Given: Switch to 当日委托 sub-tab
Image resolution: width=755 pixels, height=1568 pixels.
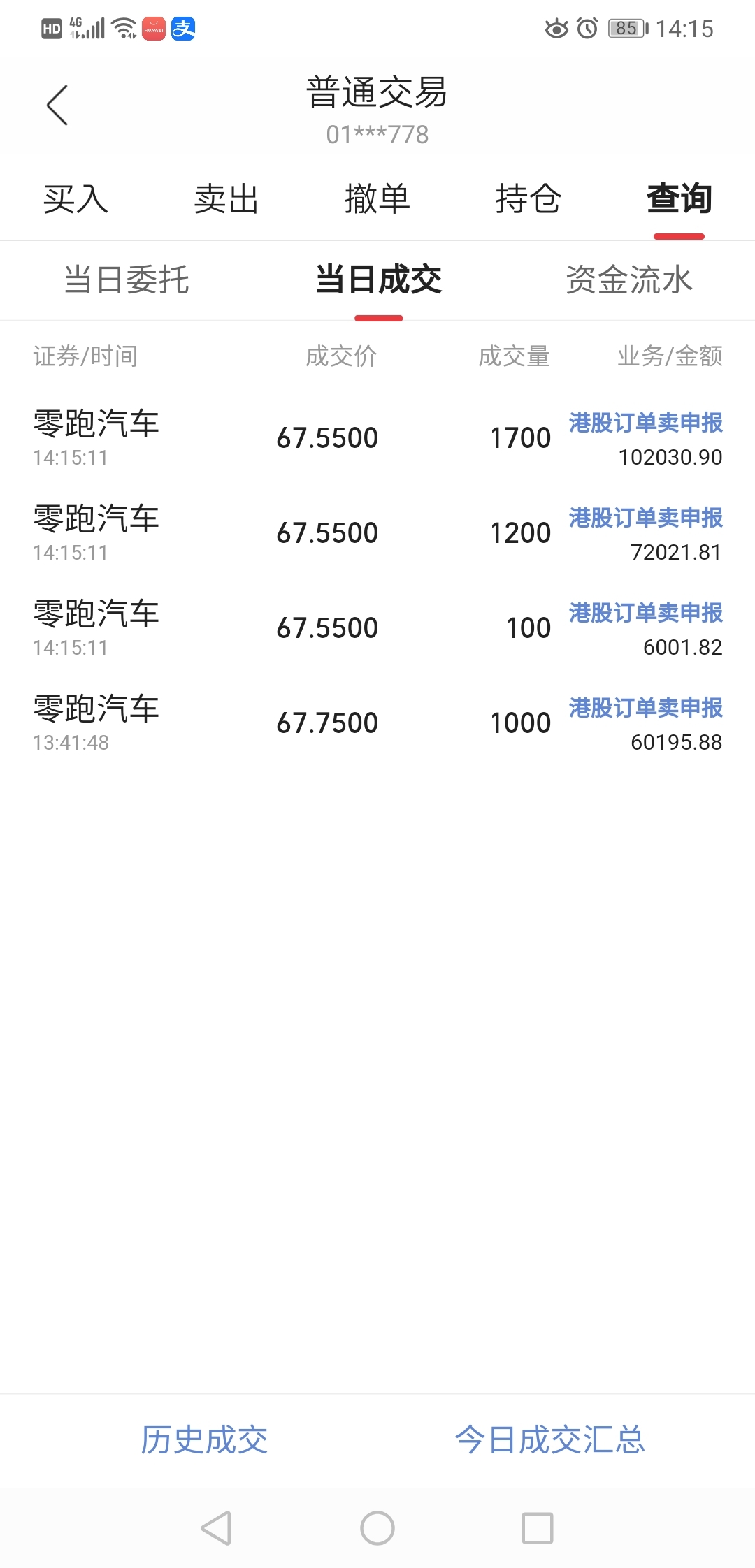Looking at the screenshot, I should pos(127,280).
